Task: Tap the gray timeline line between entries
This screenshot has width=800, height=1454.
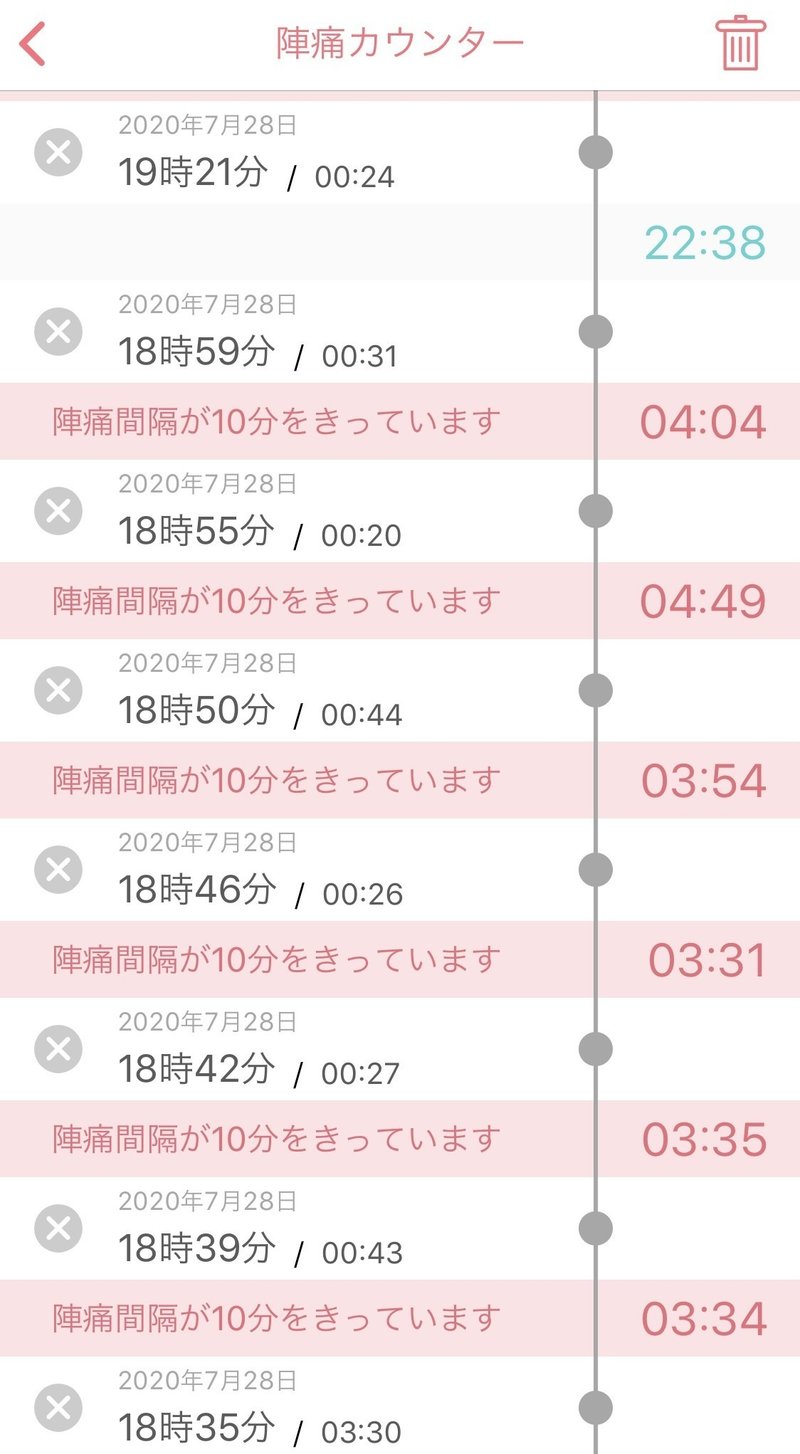Action: click(x=597, y=240)
